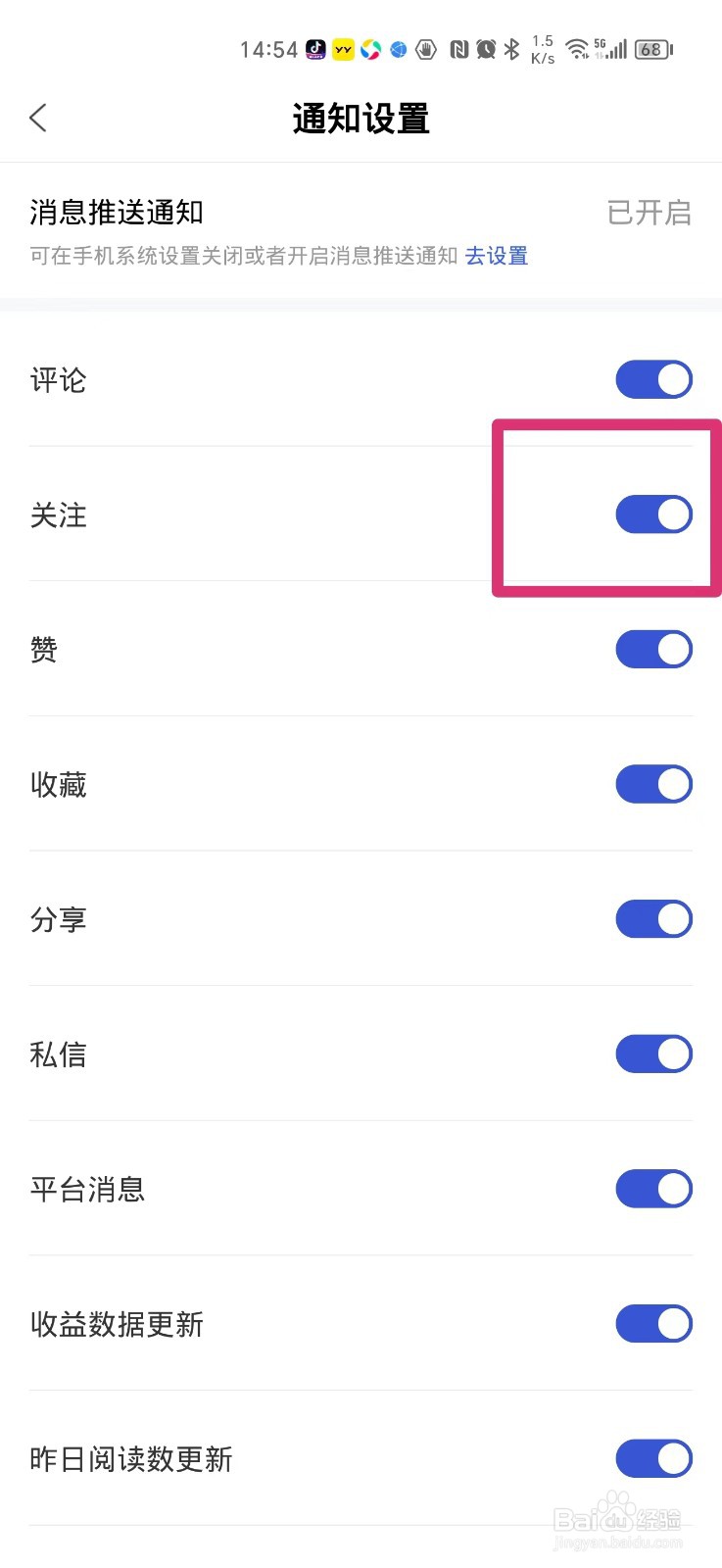
Task: Disable the 分享 notification toggle
Action: pos(652,919)
